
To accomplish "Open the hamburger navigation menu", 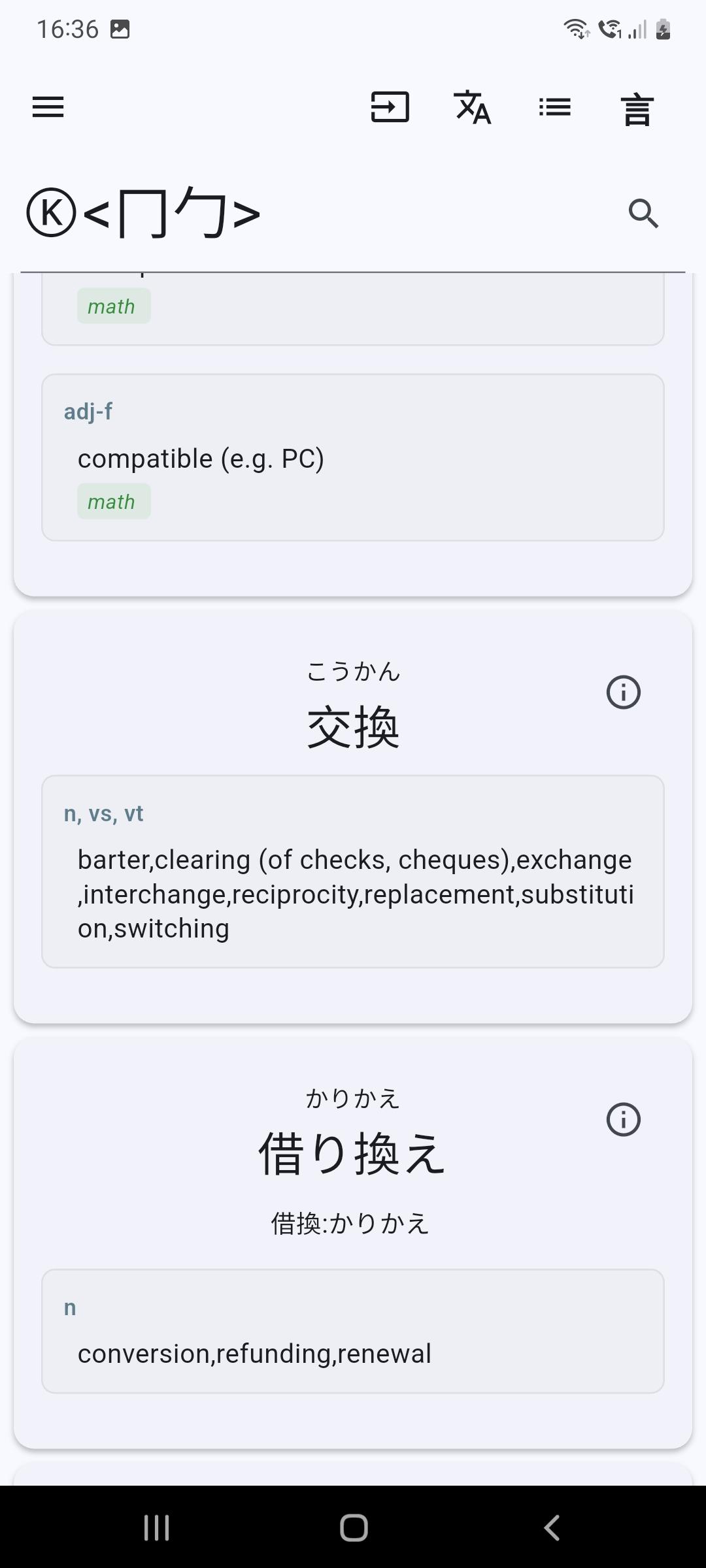I will (x=48, y=107).
